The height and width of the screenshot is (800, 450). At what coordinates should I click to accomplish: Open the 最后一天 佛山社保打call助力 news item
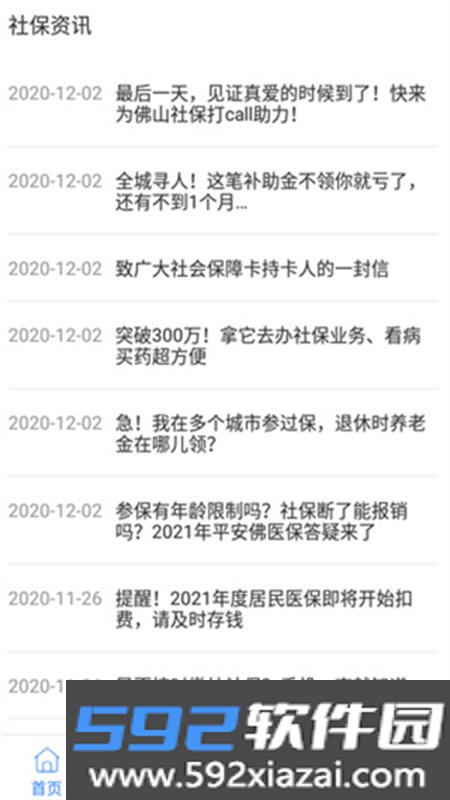223,105
